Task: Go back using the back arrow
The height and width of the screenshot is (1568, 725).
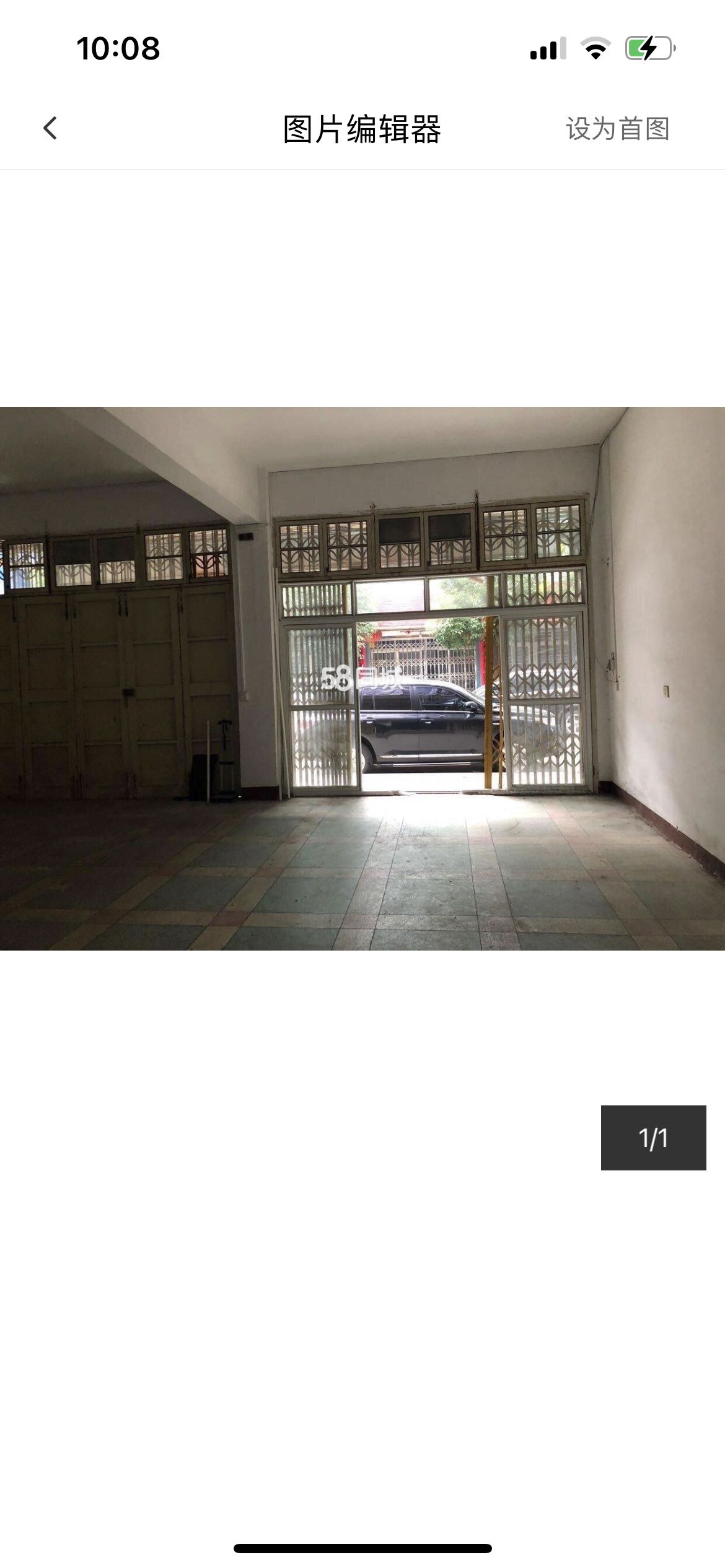Action: coord(50,129)
